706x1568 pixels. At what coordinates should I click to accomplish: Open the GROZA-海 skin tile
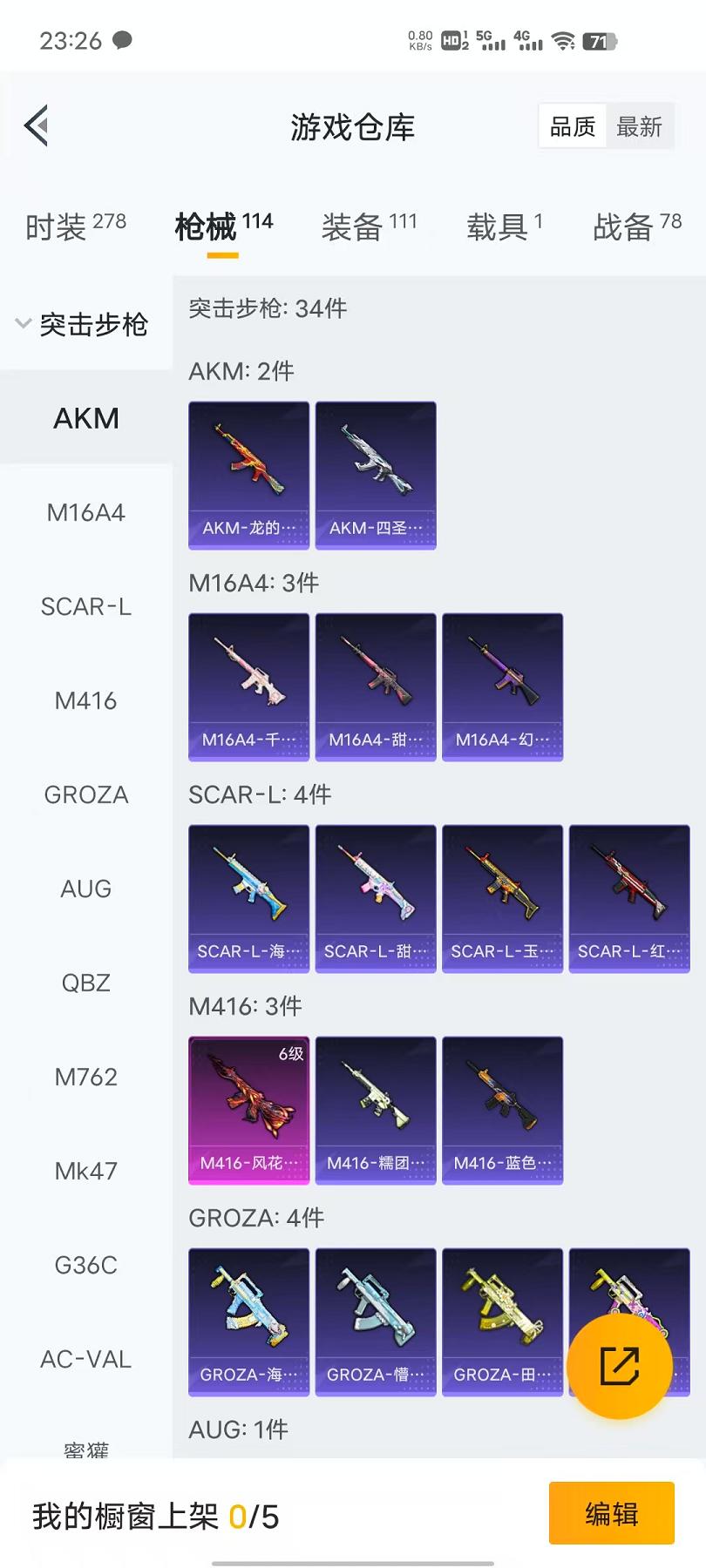point(249,1322)
